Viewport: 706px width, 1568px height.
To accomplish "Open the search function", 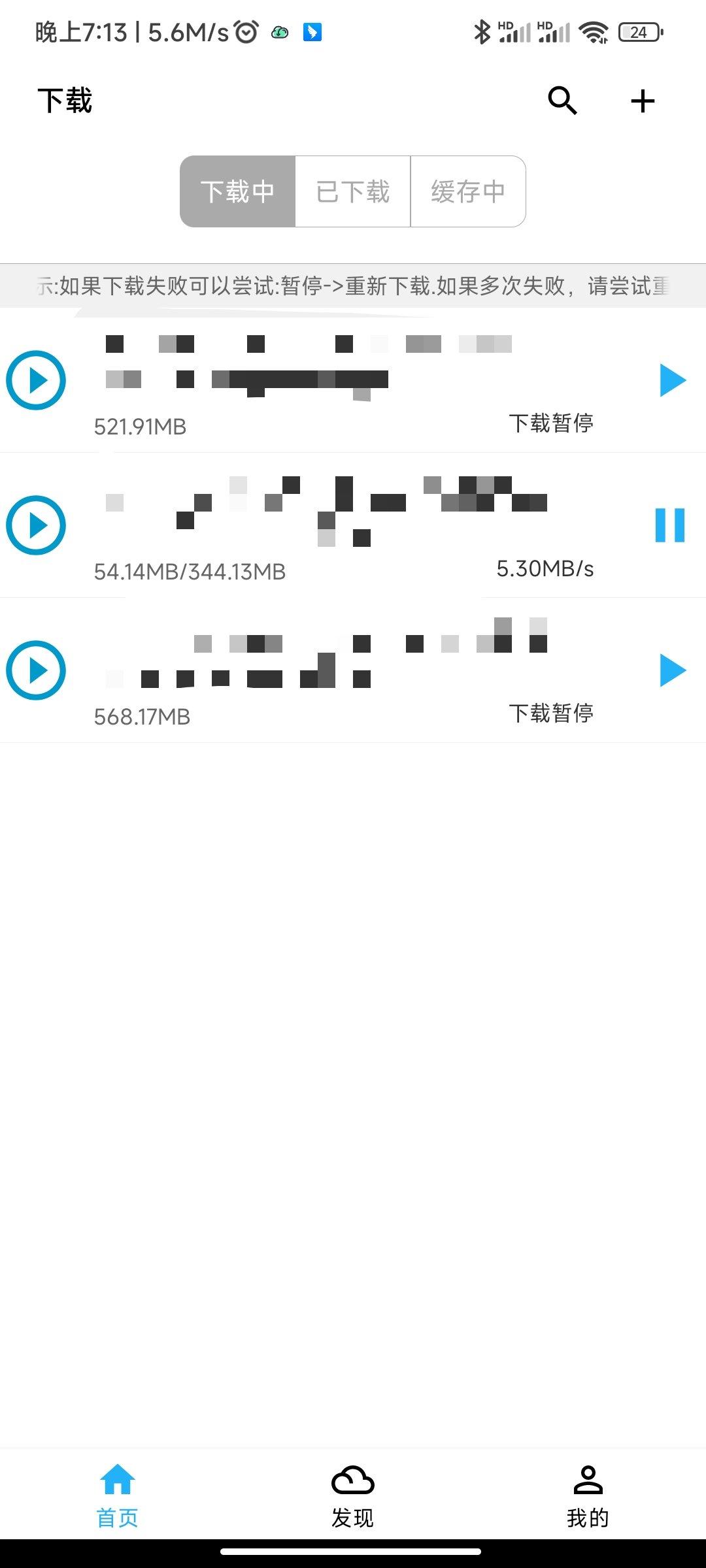I will (561, 100).
